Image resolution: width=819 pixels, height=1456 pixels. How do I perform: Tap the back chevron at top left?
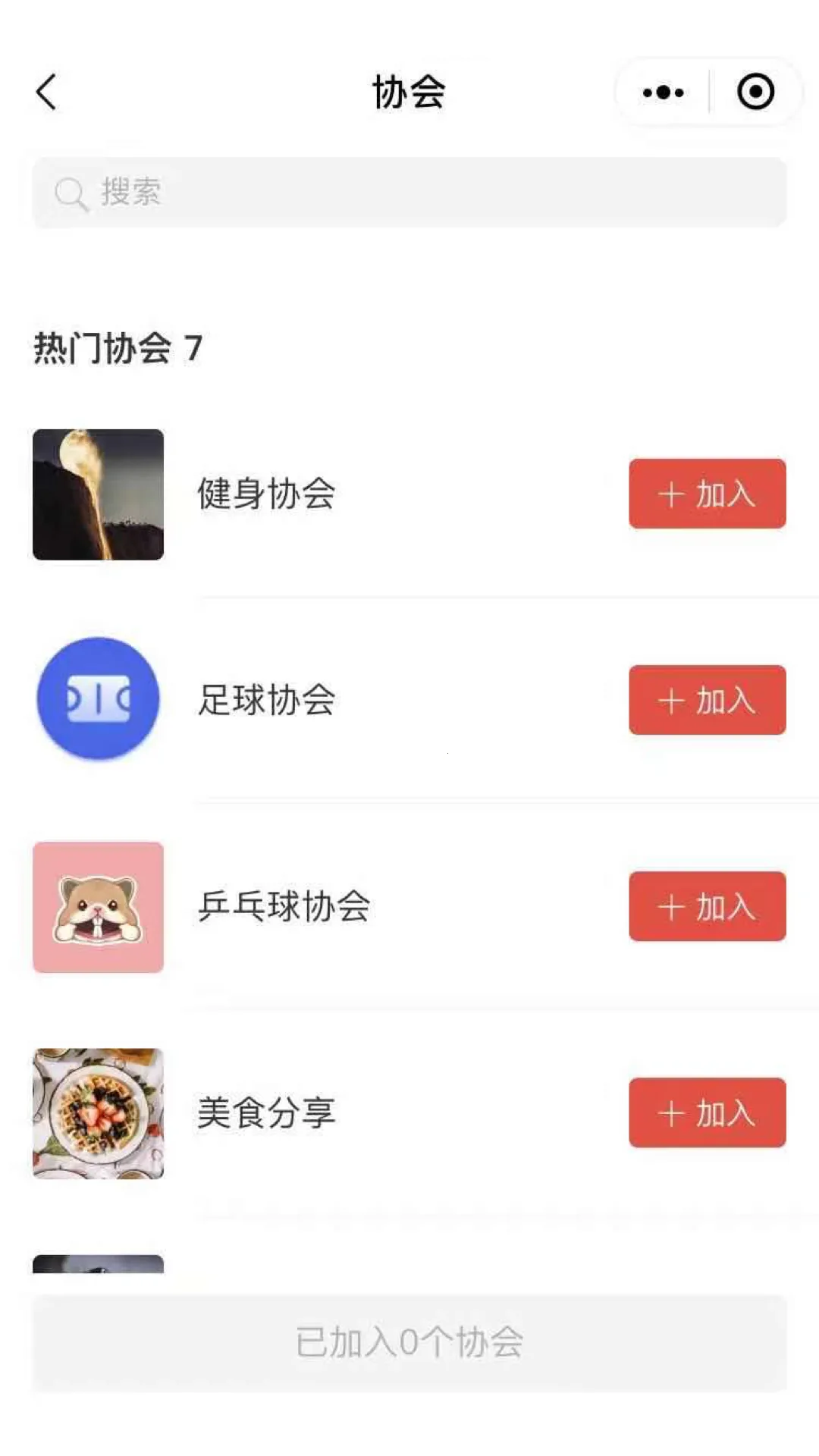(x=47, y=92)
